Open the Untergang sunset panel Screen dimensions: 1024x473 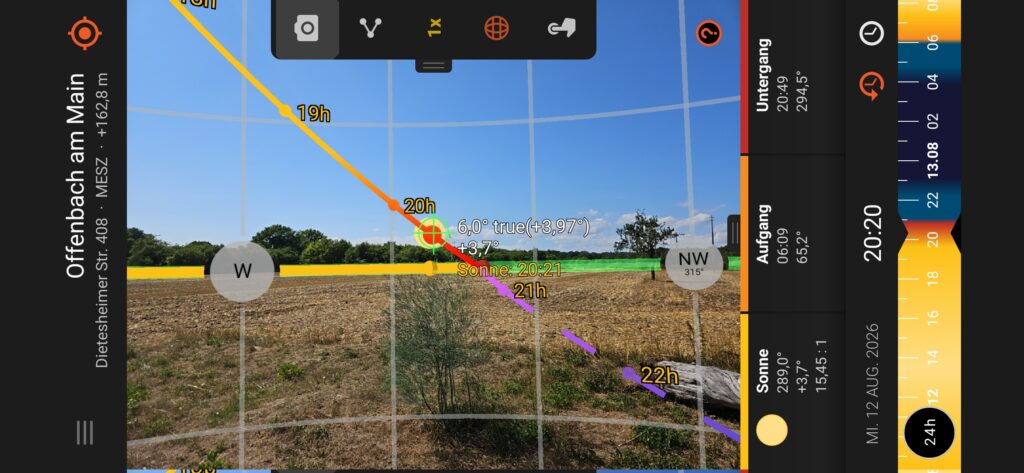pos(792,77)
